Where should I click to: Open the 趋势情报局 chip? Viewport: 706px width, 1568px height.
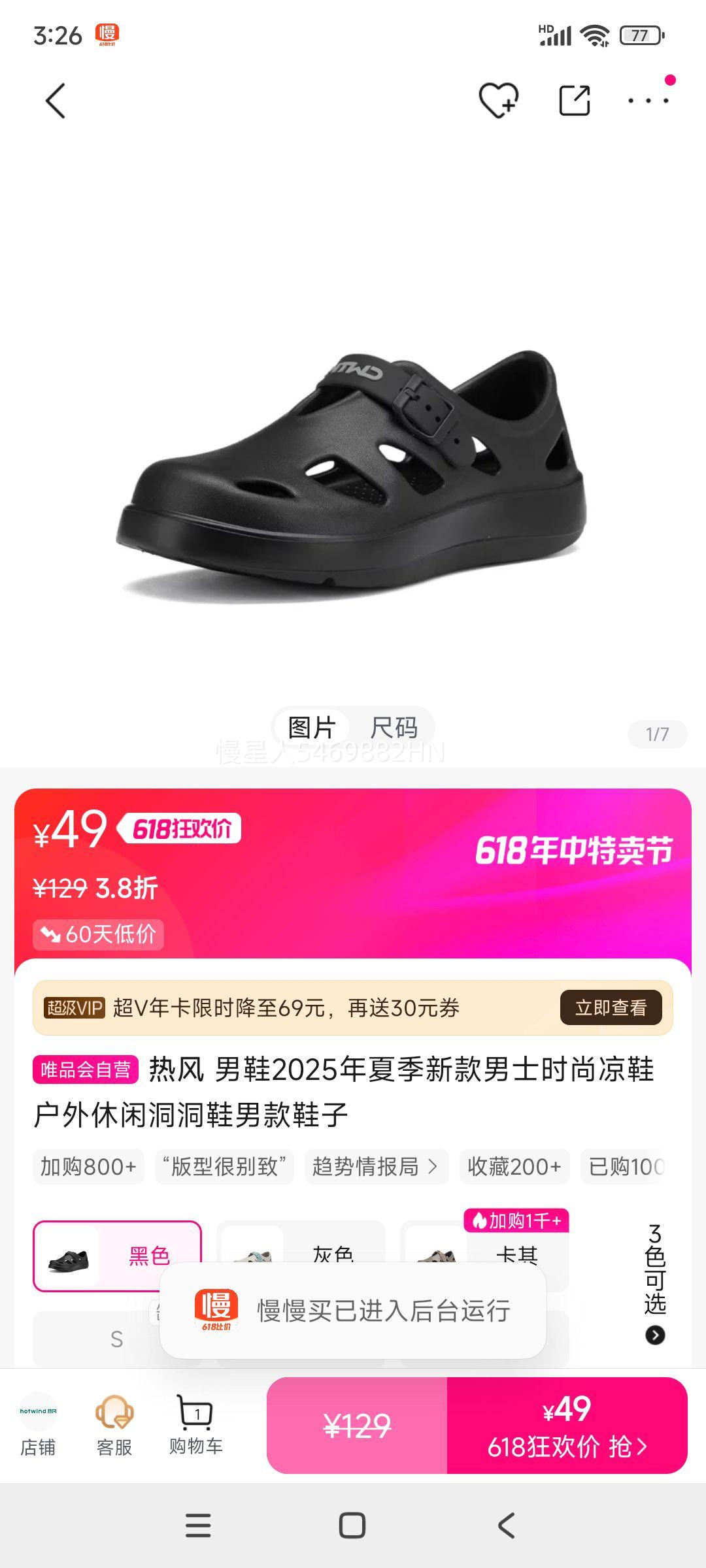point(375,1166)
